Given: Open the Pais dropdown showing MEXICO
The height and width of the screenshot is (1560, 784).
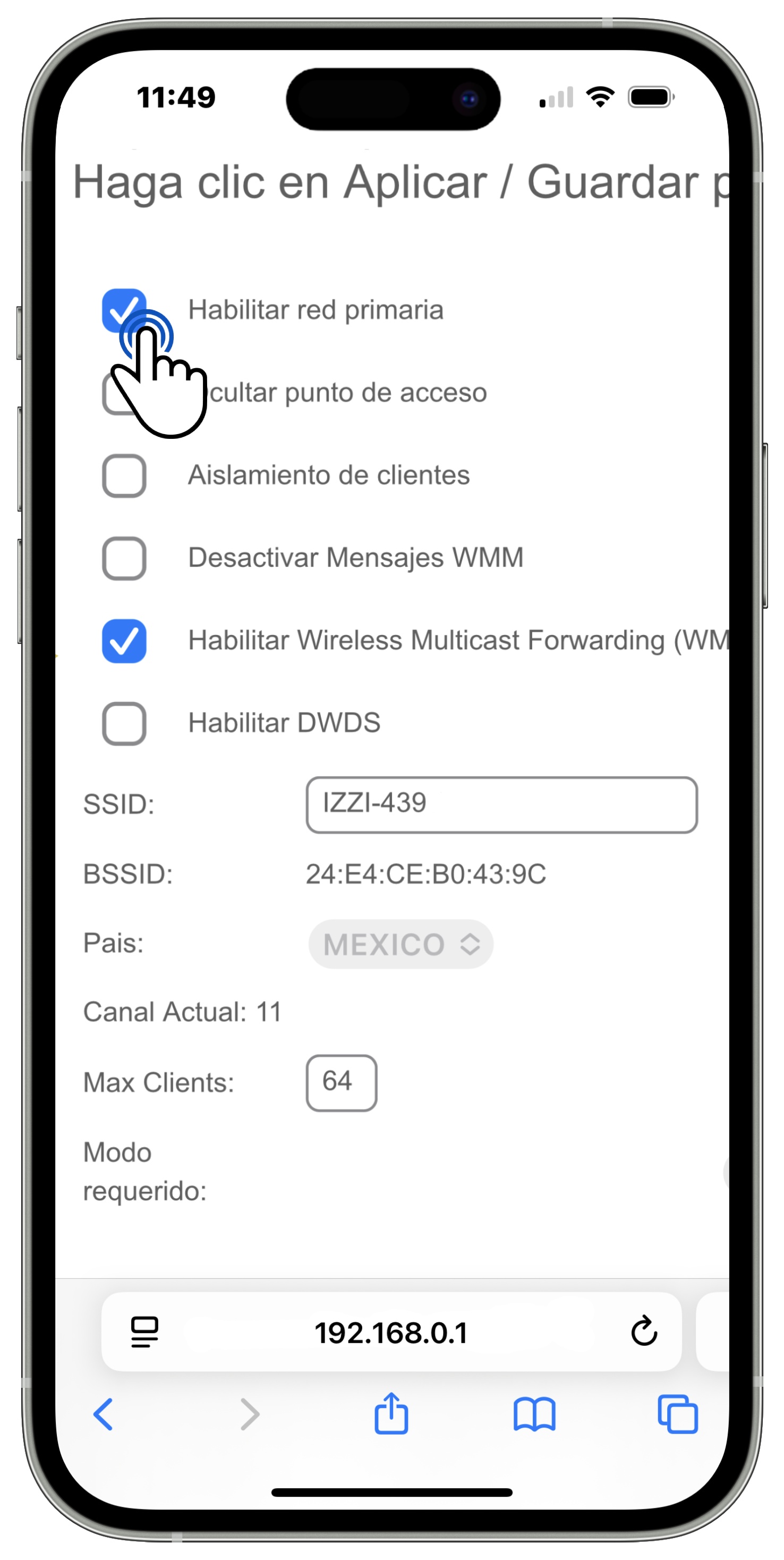Looking at the screenshot, I should click(x=400, y=944).
